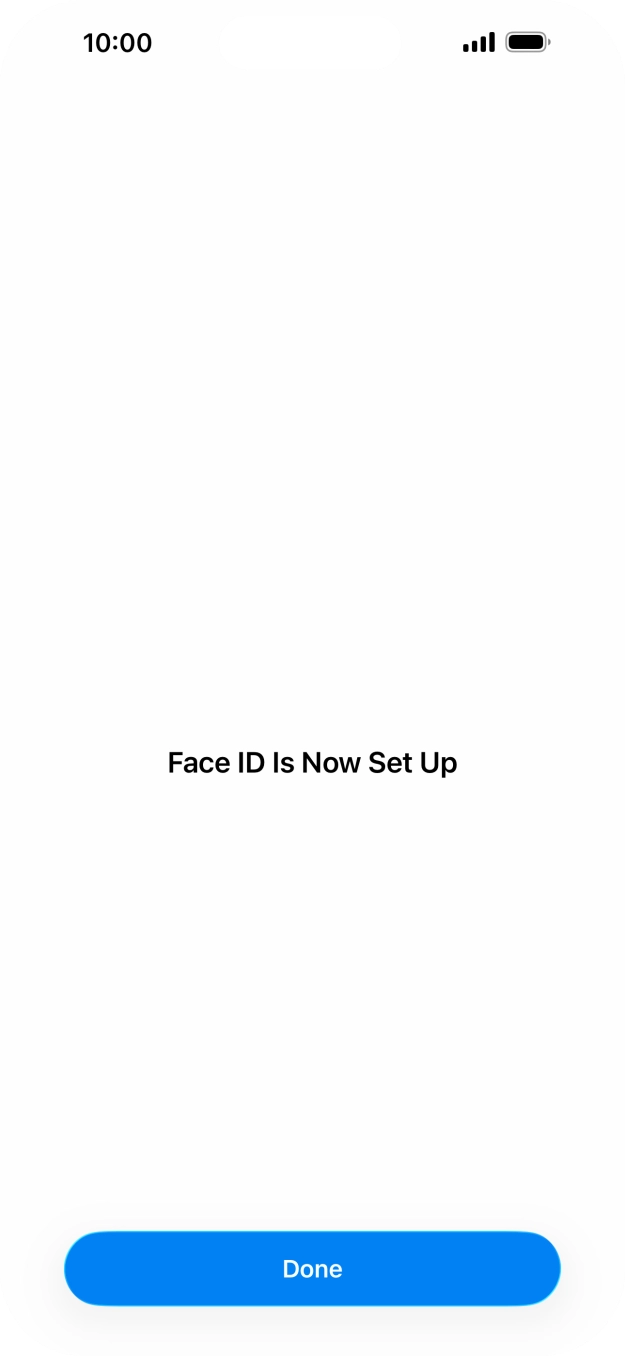
Task: Tap Done to finish Face ID setup
Action: coord(312,1268)
